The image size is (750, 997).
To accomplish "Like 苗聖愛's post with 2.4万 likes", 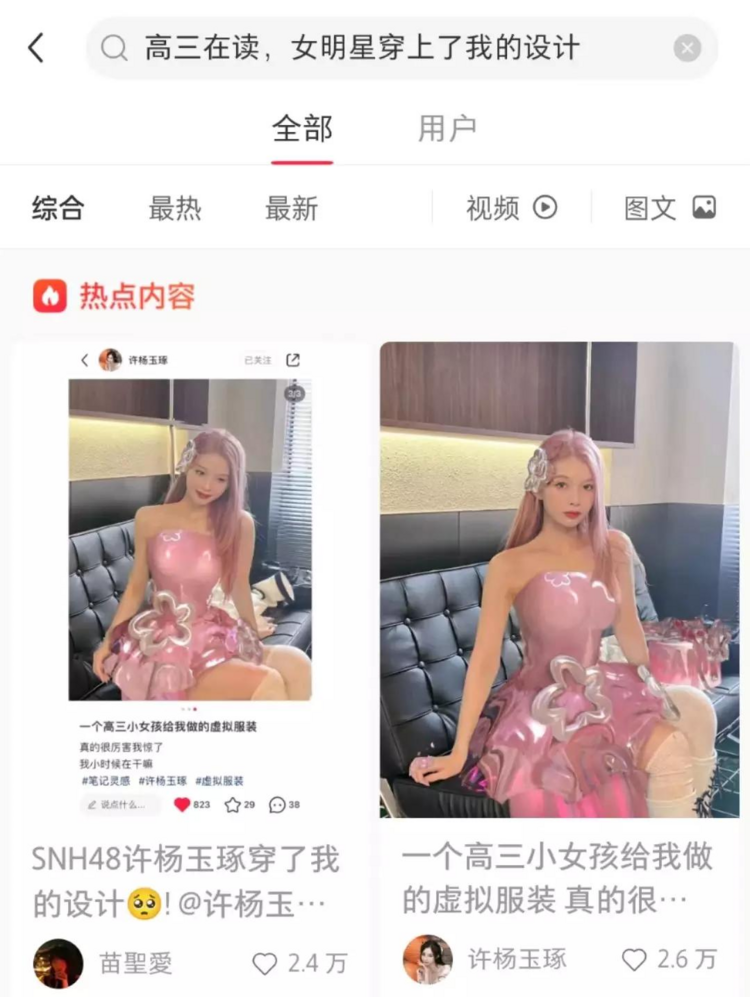I will click(265, 963).
